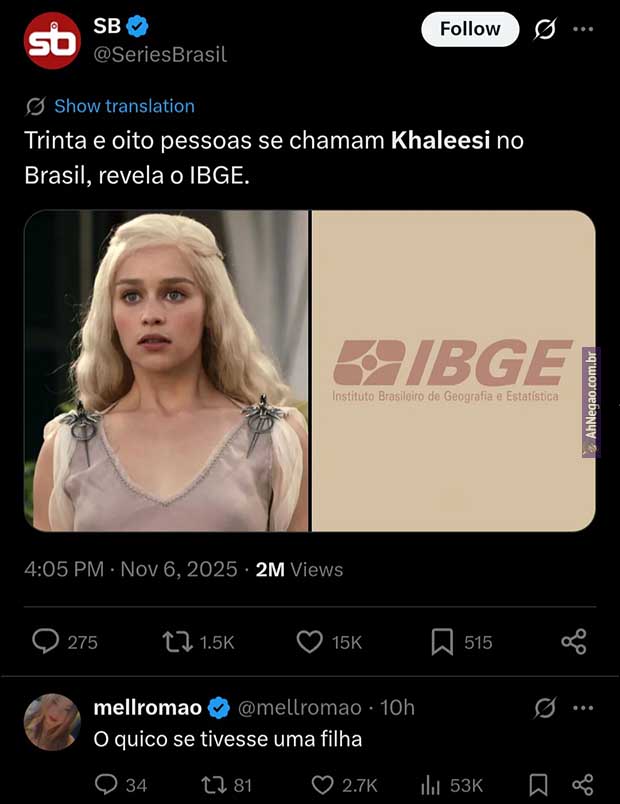Bookmark SB's post with 515 bookmarks
620x804 pixels.
442,642
